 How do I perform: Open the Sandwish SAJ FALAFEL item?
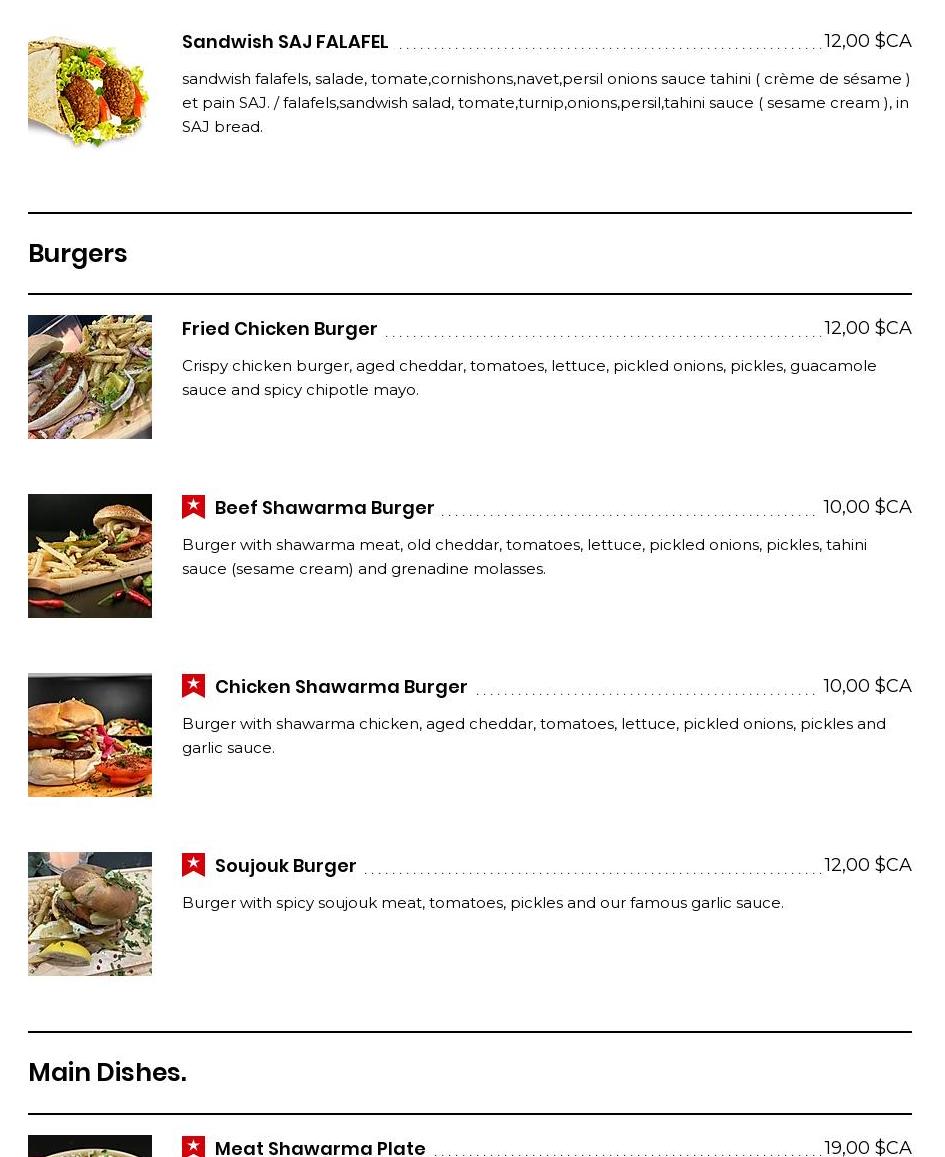coord(285,42)
